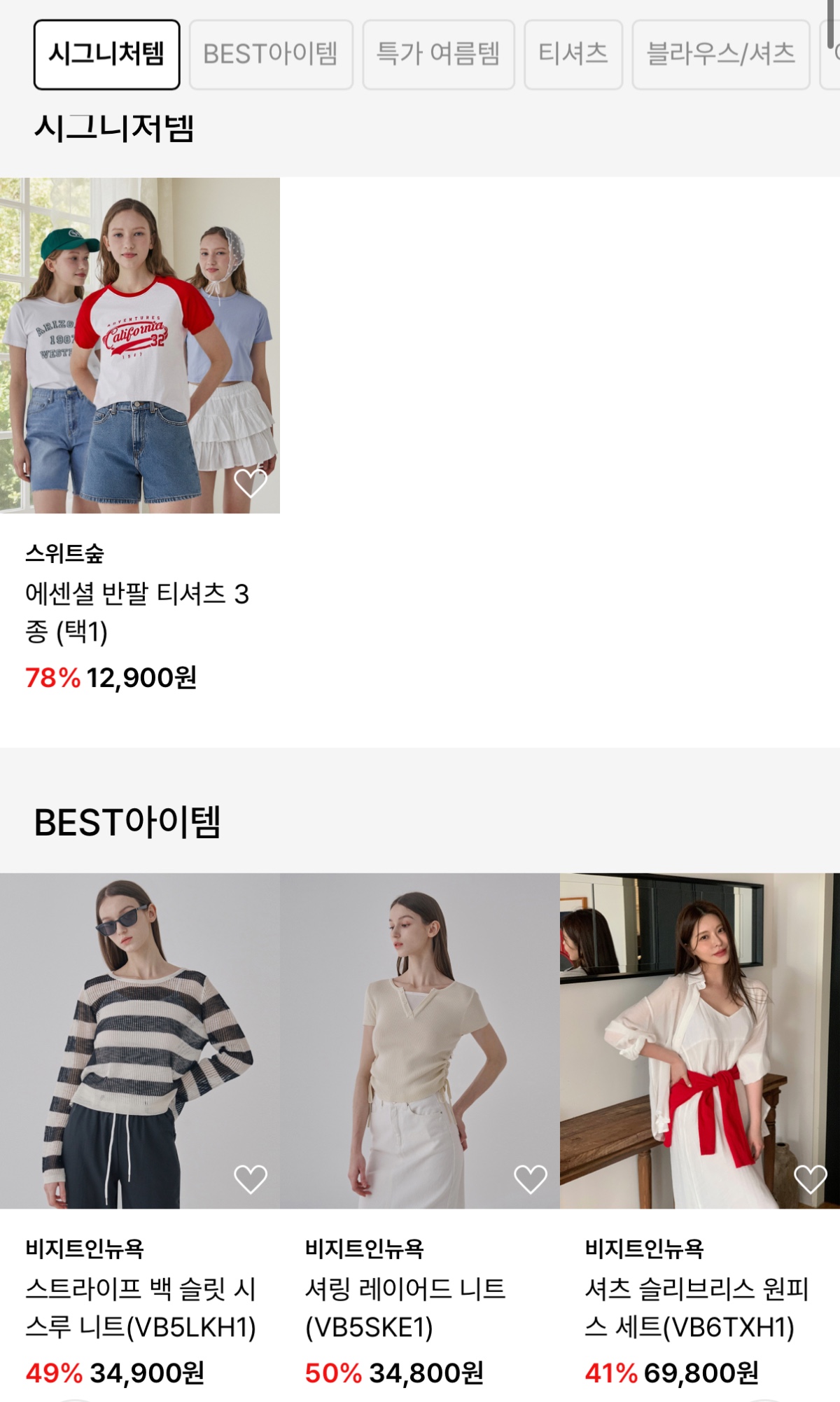840x1402 pixels.
Task: Switch to the BEST아이템 tab
Action: point(270,55)
